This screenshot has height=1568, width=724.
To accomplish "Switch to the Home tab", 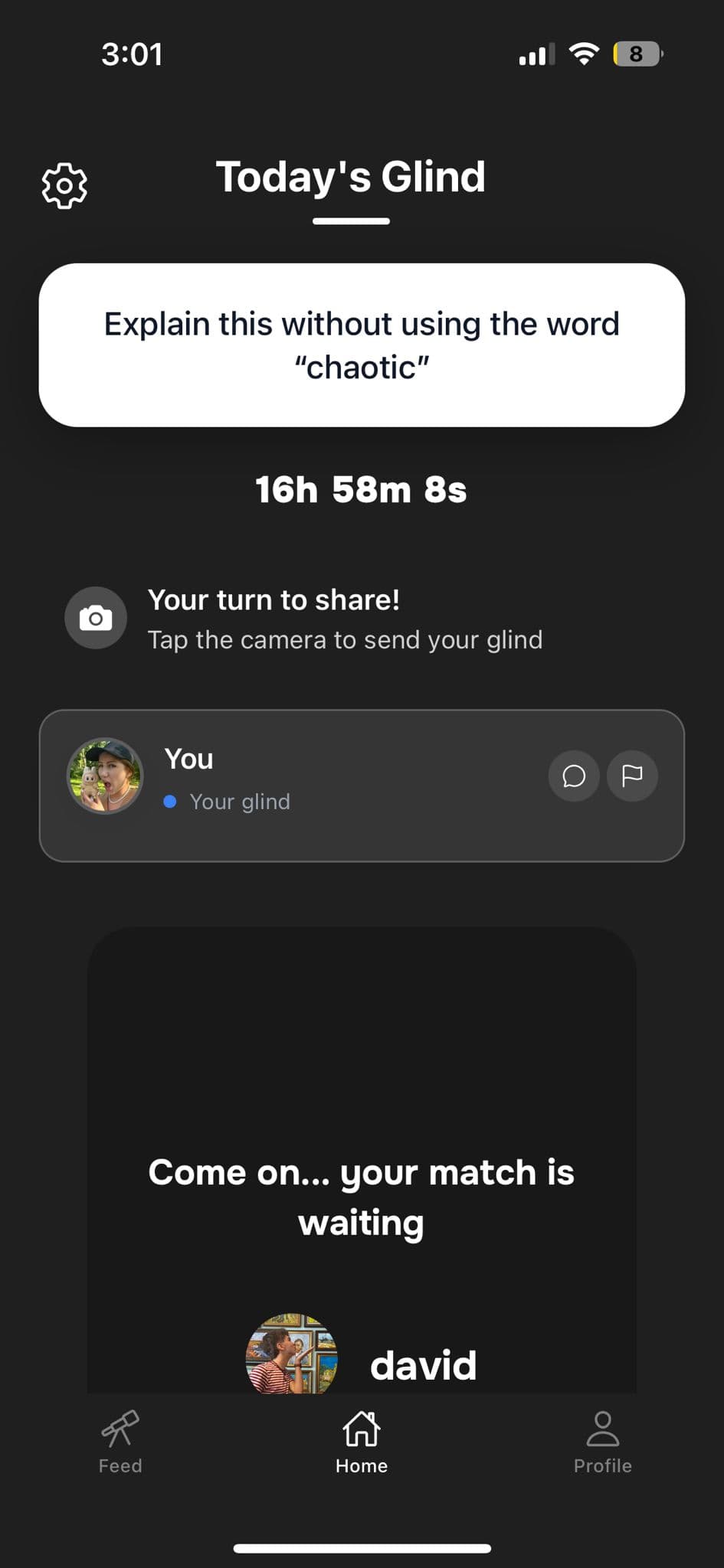I will 362,1442.
